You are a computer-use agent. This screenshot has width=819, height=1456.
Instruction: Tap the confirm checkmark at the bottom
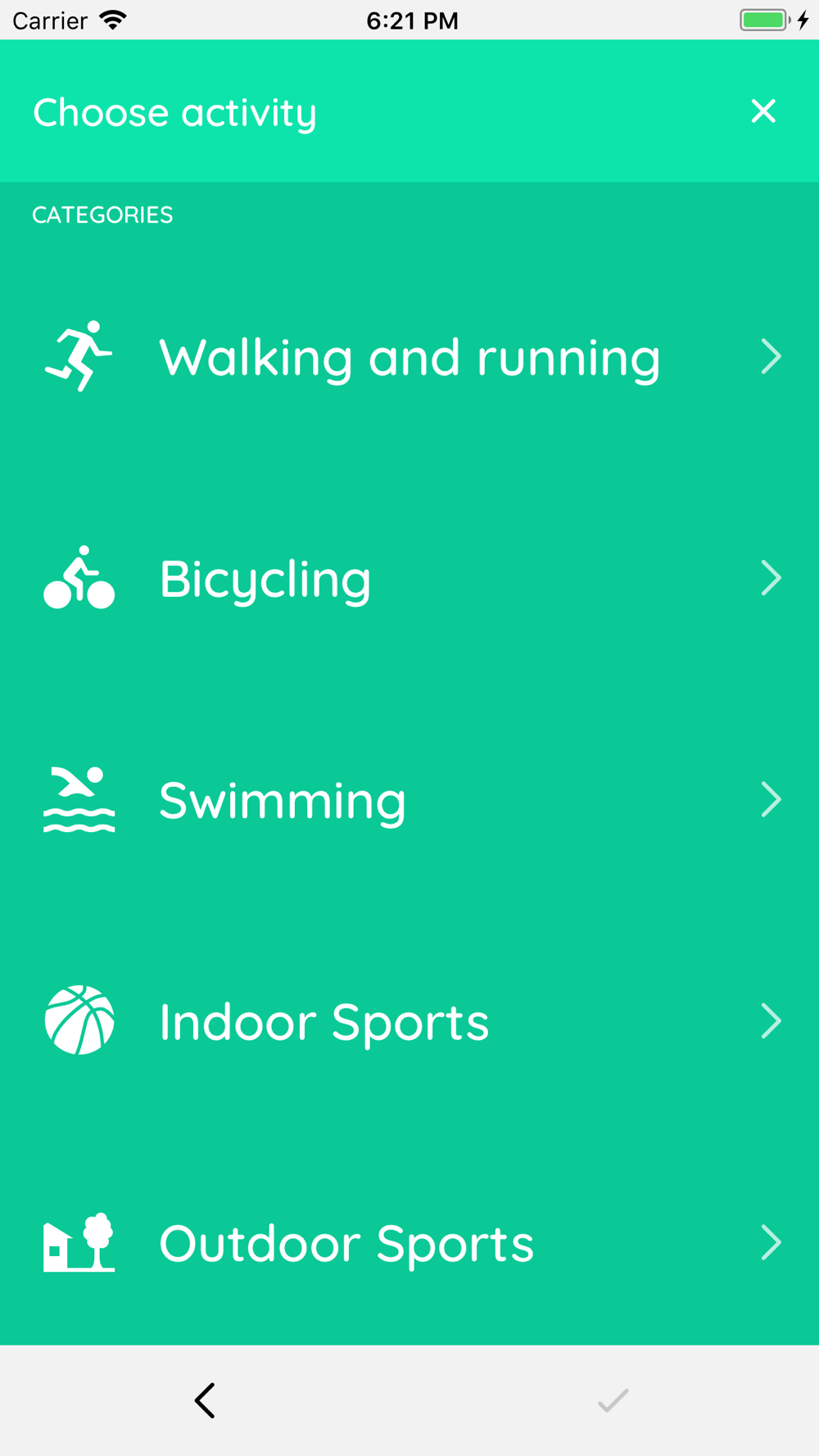[x=613, y=1400]
